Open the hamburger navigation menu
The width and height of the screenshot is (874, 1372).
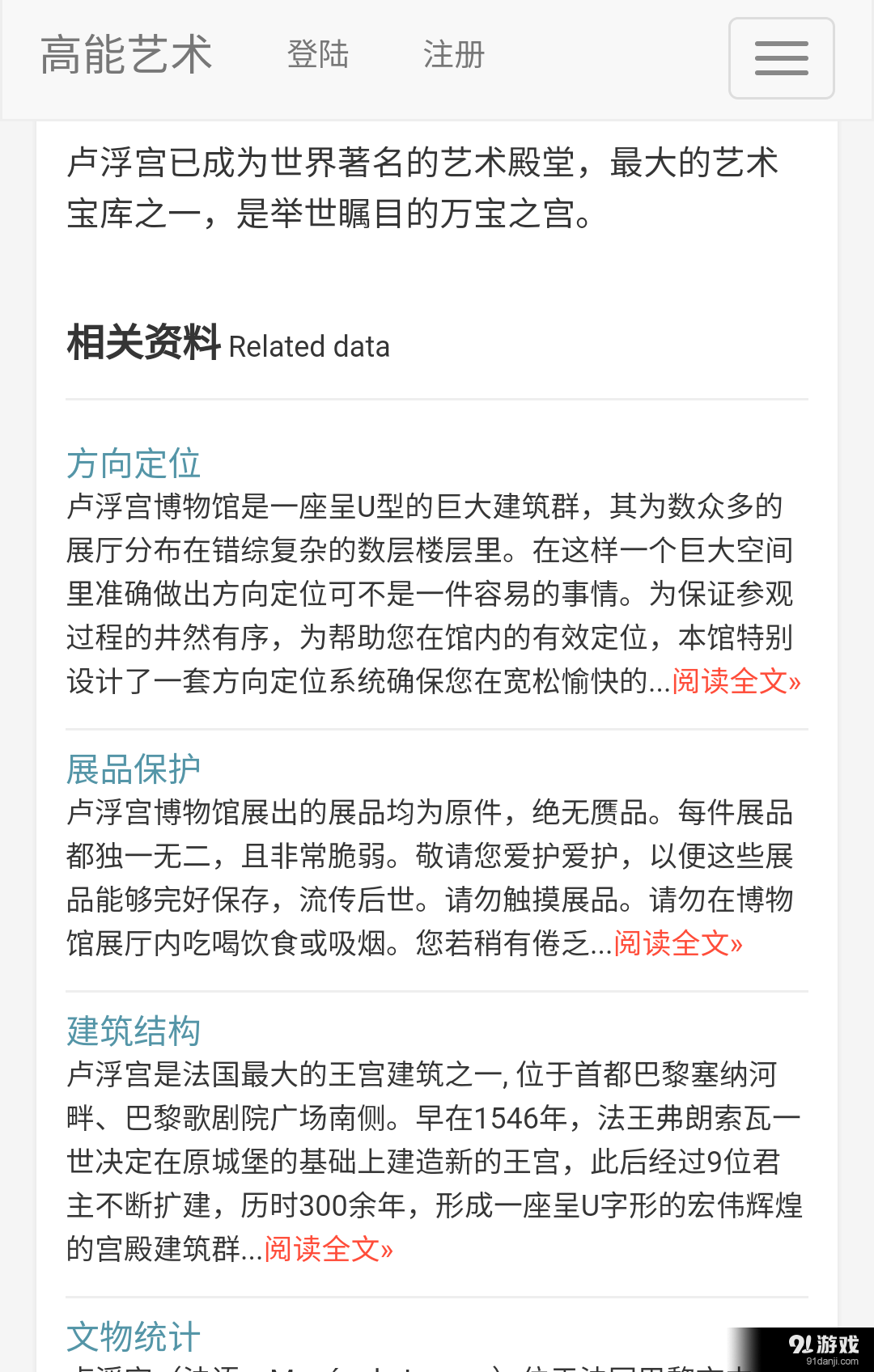780,58
